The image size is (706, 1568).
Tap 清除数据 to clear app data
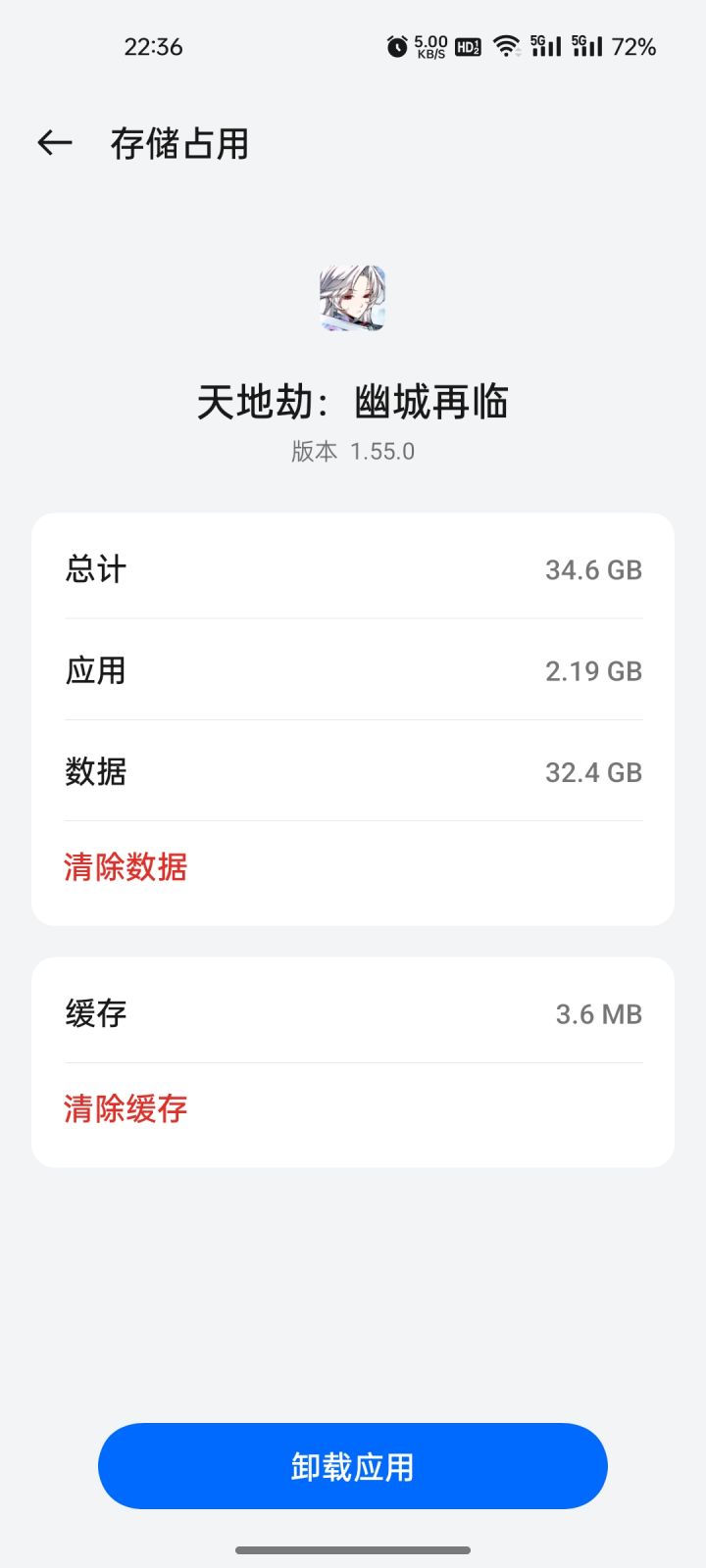126,868
